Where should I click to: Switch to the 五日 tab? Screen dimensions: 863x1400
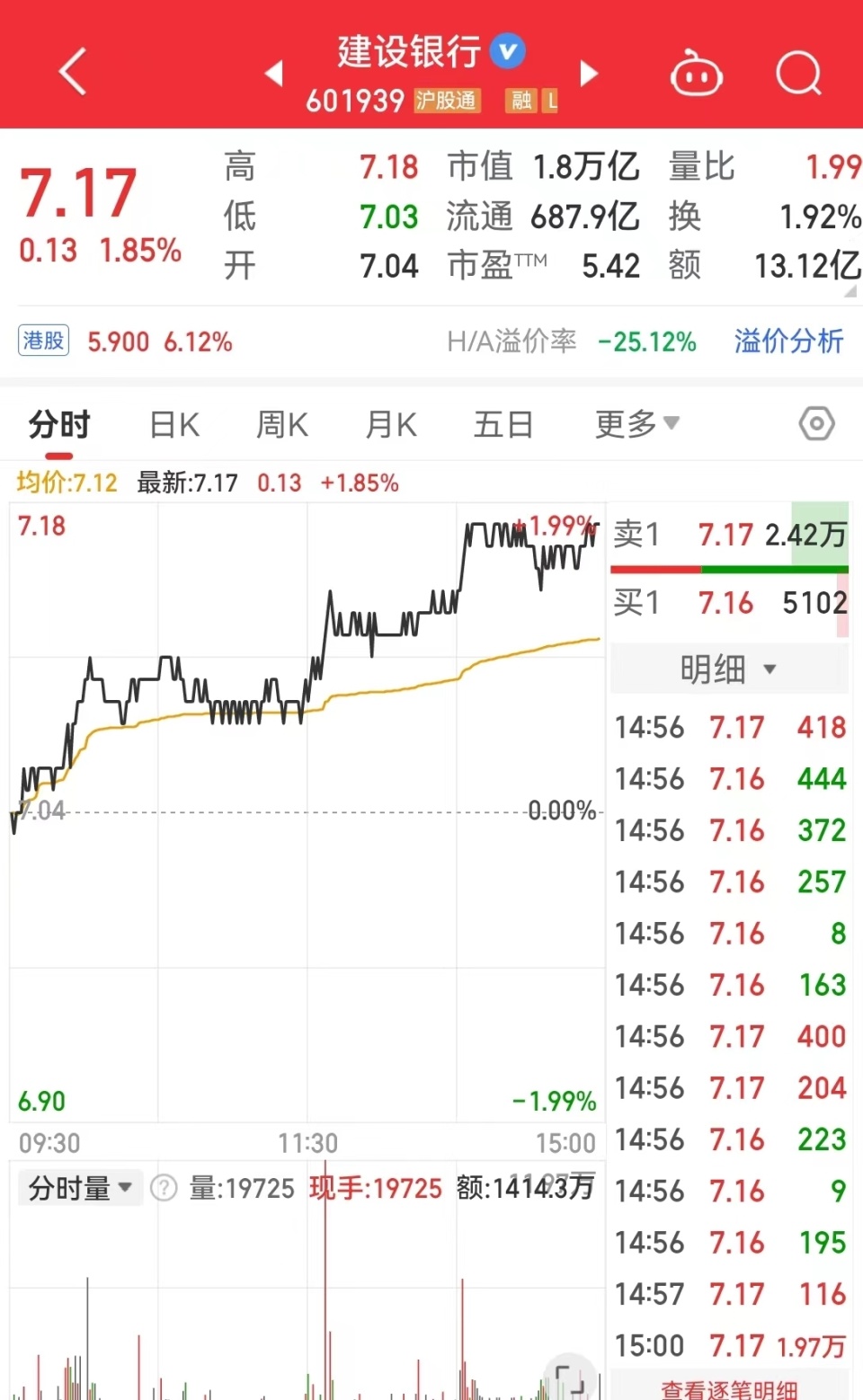503,424
